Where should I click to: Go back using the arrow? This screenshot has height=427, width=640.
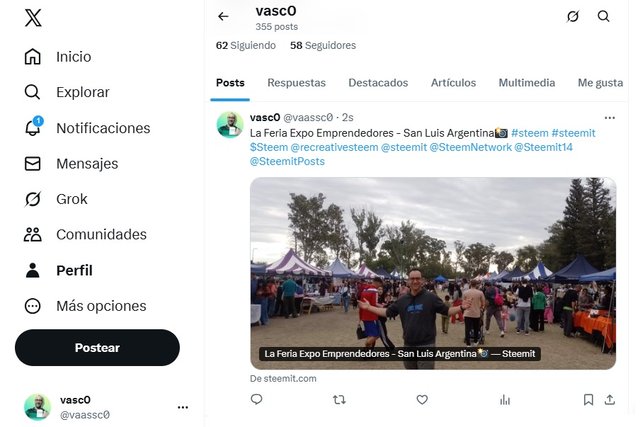coord(223,16)
